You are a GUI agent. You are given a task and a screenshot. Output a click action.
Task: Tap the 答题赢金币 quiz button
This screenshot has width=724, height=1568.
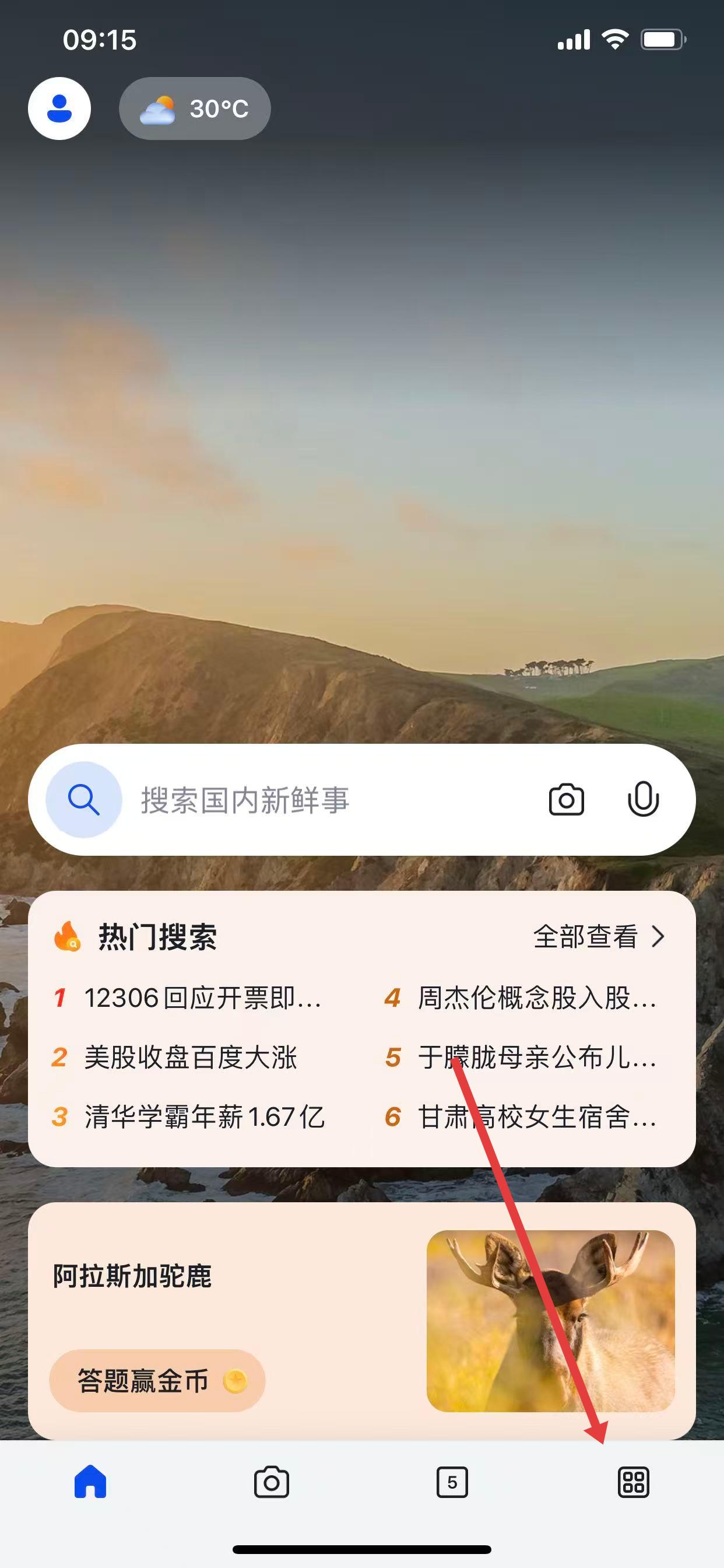coord(156,1381)
